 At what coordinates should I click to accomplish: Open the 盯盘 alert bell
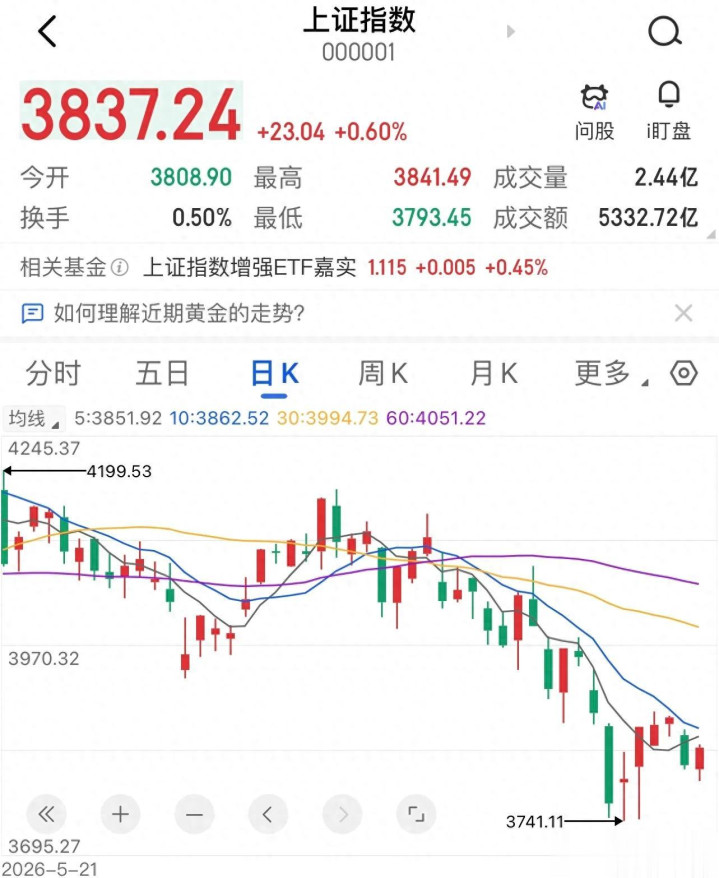[x=669, y=112]
